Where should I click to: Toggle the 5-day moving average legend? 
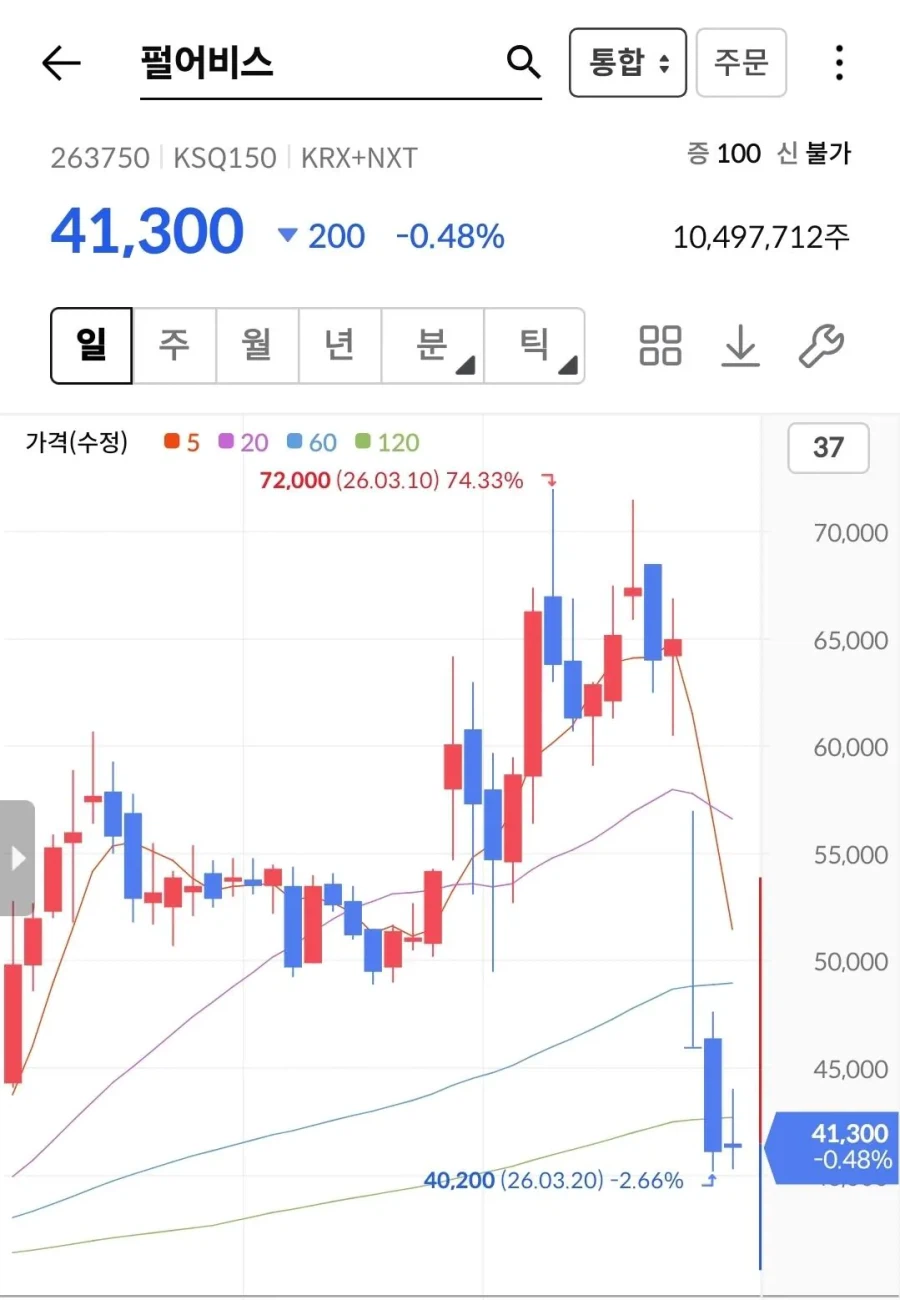178,441
